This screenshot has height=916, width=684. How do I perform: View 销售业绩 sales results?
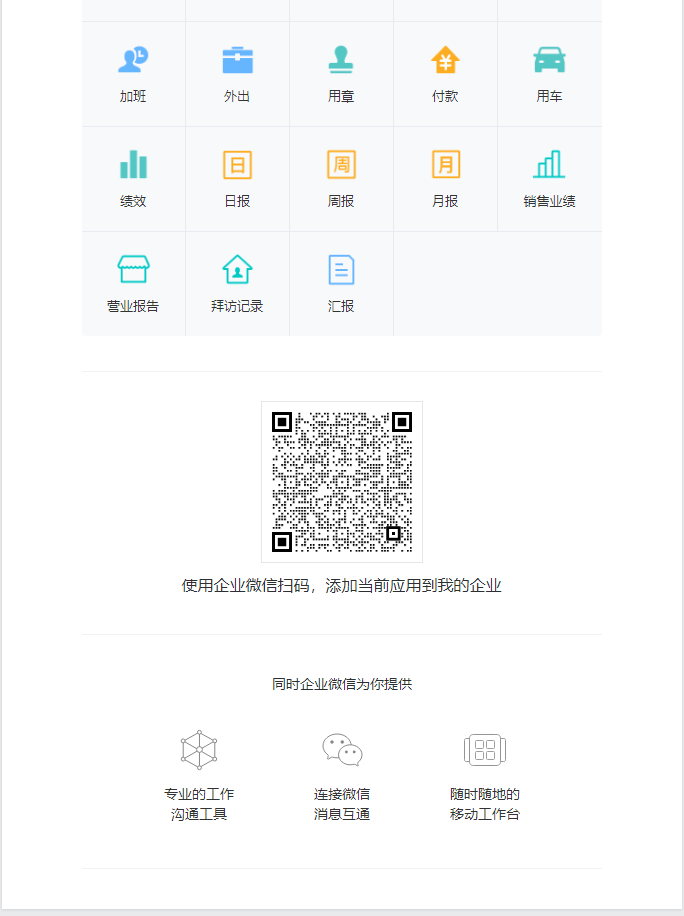tap(549, 178)
